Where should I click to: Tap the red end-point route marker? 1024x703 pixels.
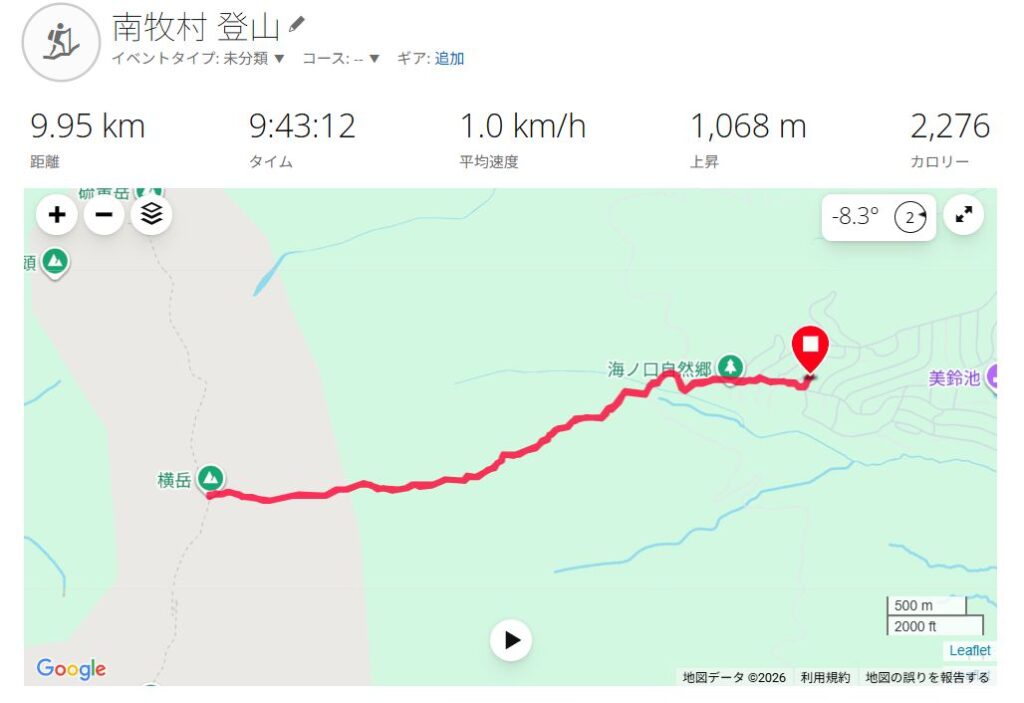tap(810, 348)
